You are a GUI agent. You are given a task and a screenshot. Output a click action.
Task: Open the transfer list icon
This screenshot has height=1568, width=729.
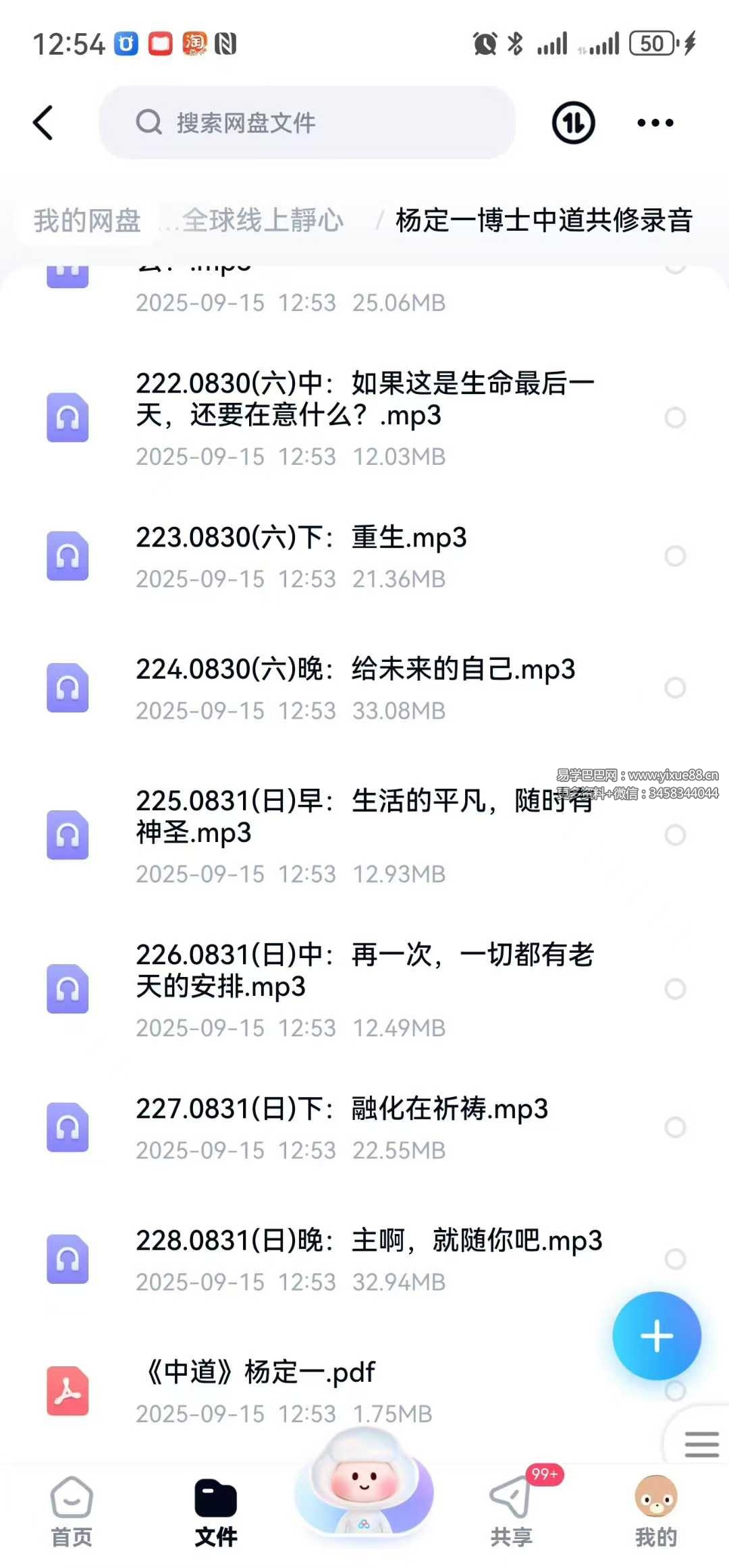tap(573, 123)
